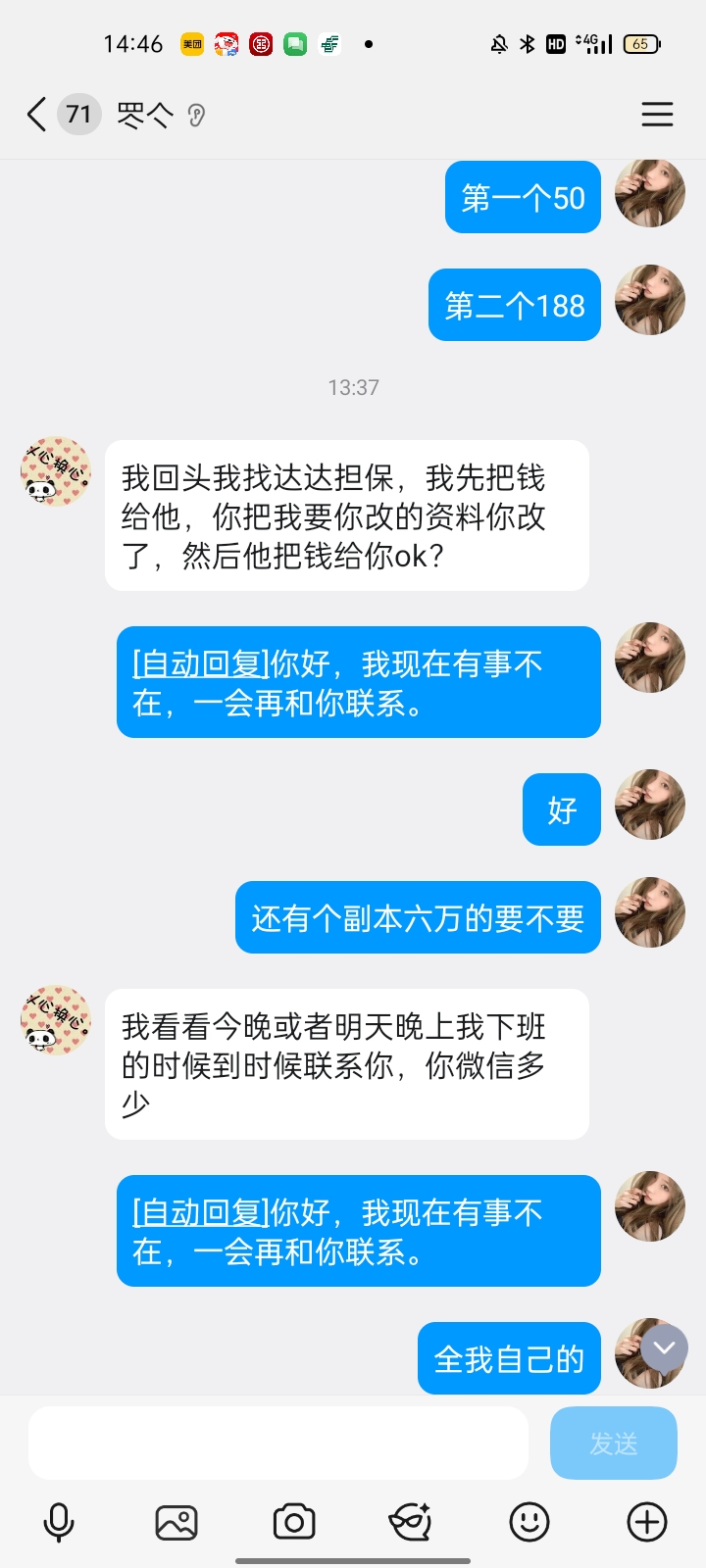Tap the 发送 send button
The image size is (706, 1568).
point(614,1443)
